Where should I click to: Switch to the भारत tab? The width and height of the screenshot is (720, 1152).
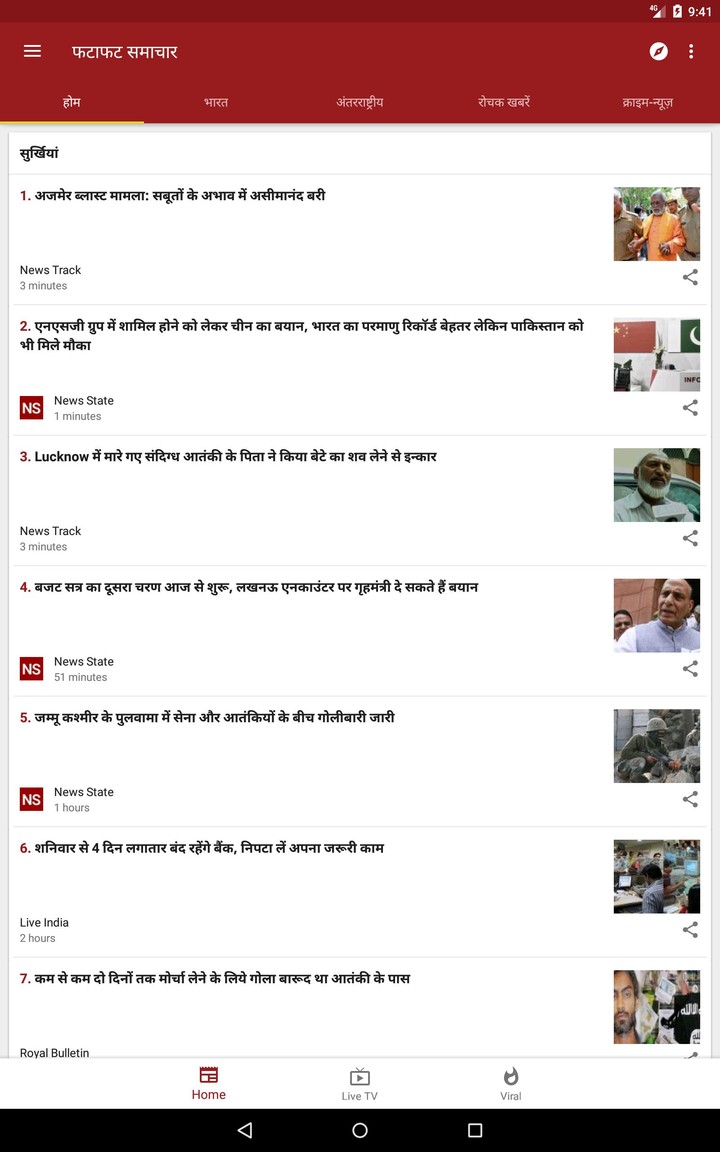click(215, 102)
